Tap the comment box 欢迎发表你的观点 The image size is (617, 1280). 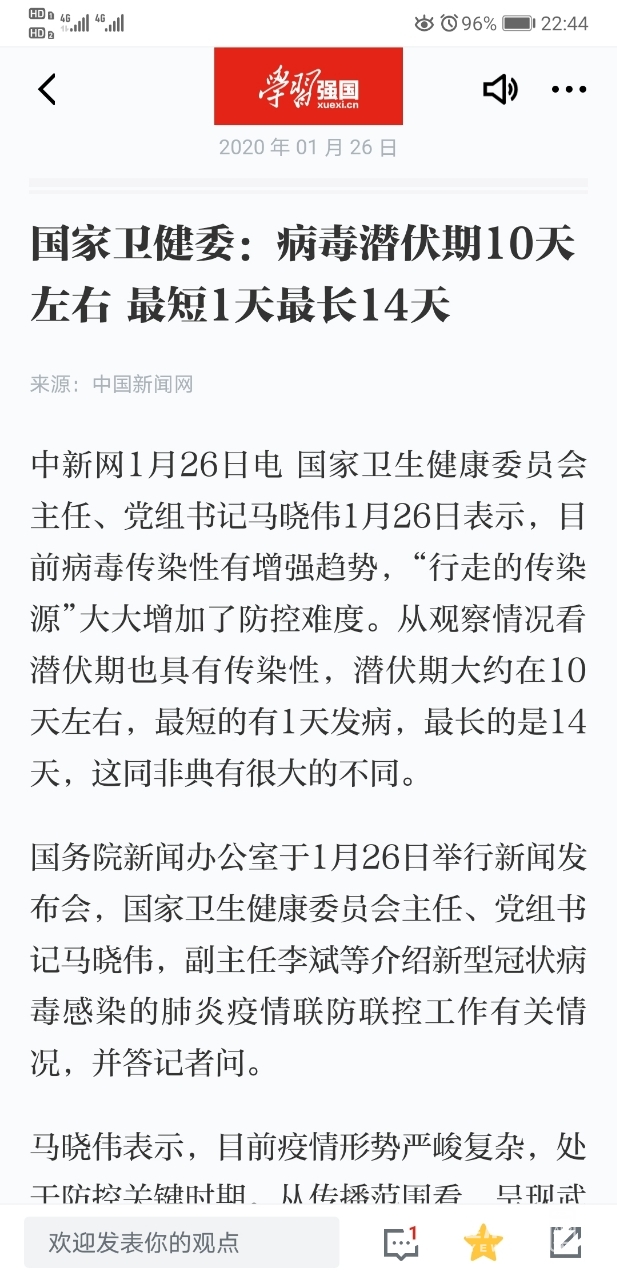click(181, 1242)
